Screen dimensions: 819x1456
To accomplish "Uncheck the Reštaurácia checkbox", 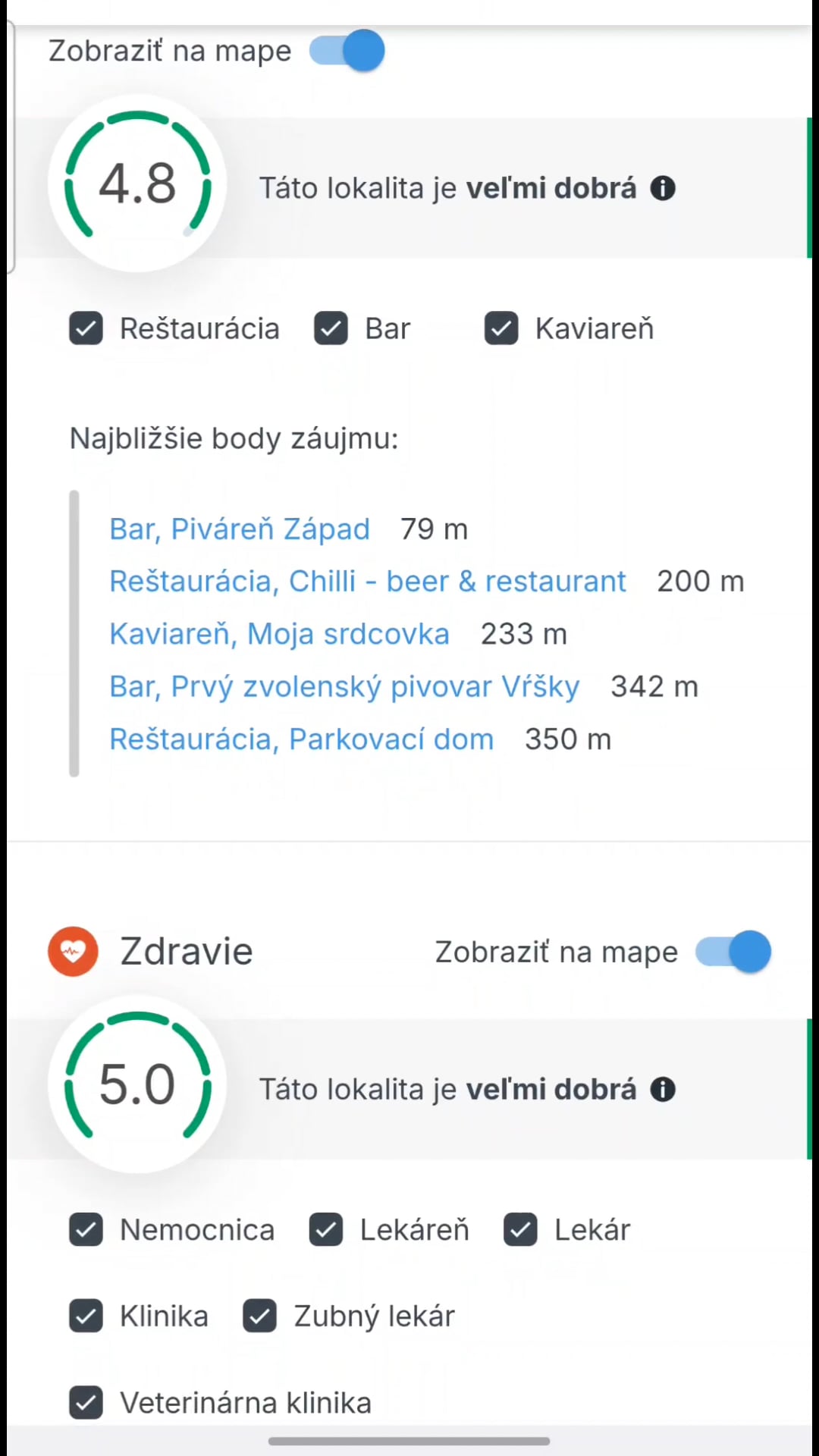I will tap(86, 328).
